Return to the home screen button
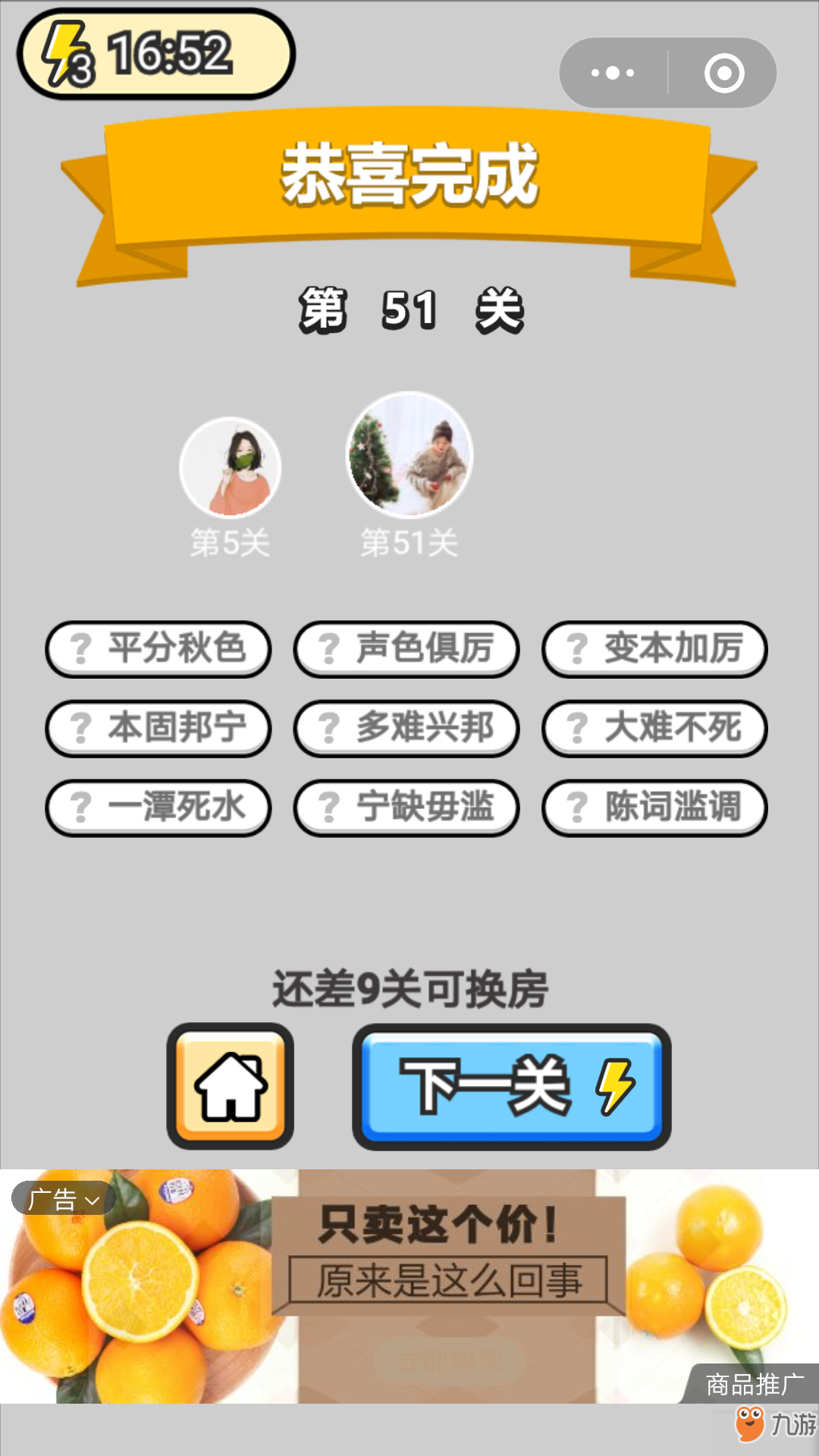 (231, 1086)
